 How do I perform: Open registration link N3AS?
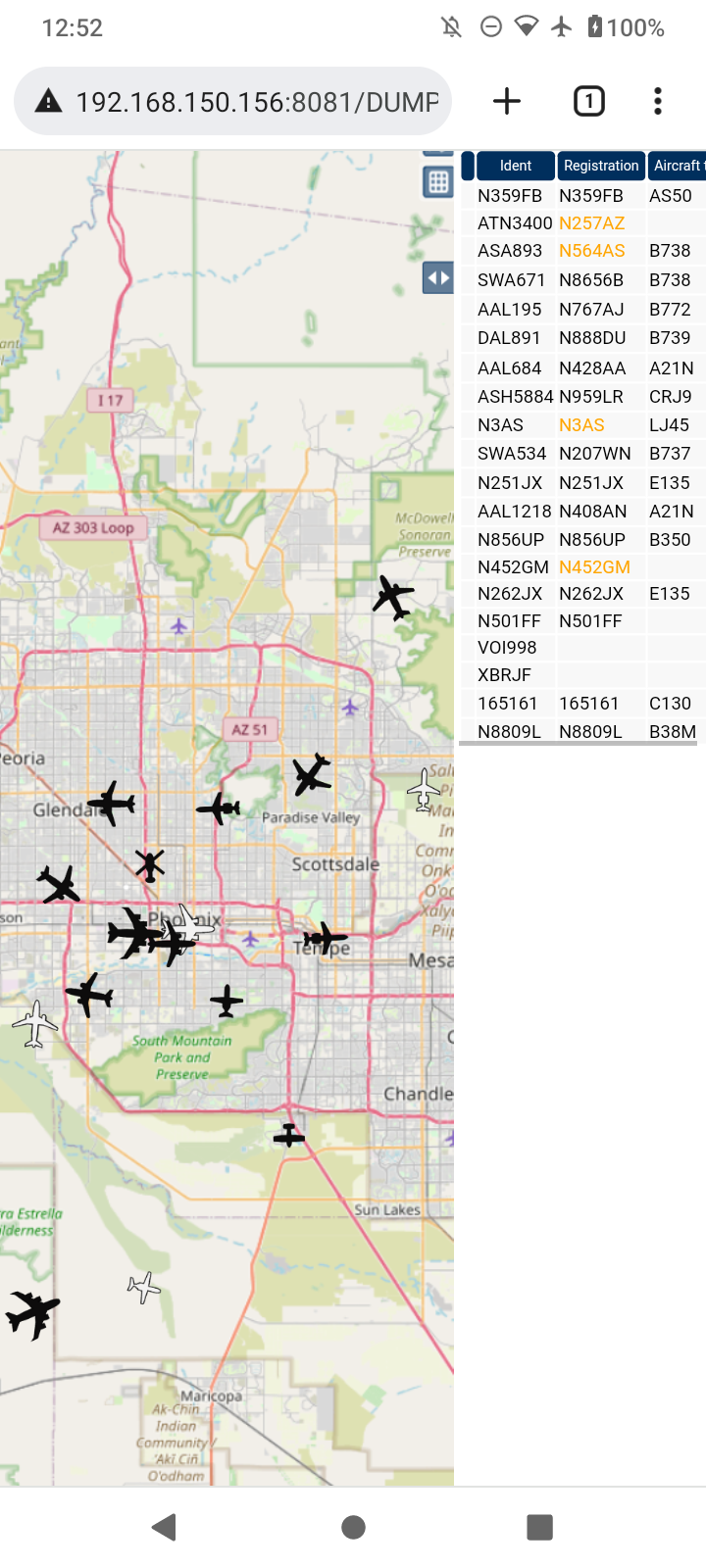(581, 425)
